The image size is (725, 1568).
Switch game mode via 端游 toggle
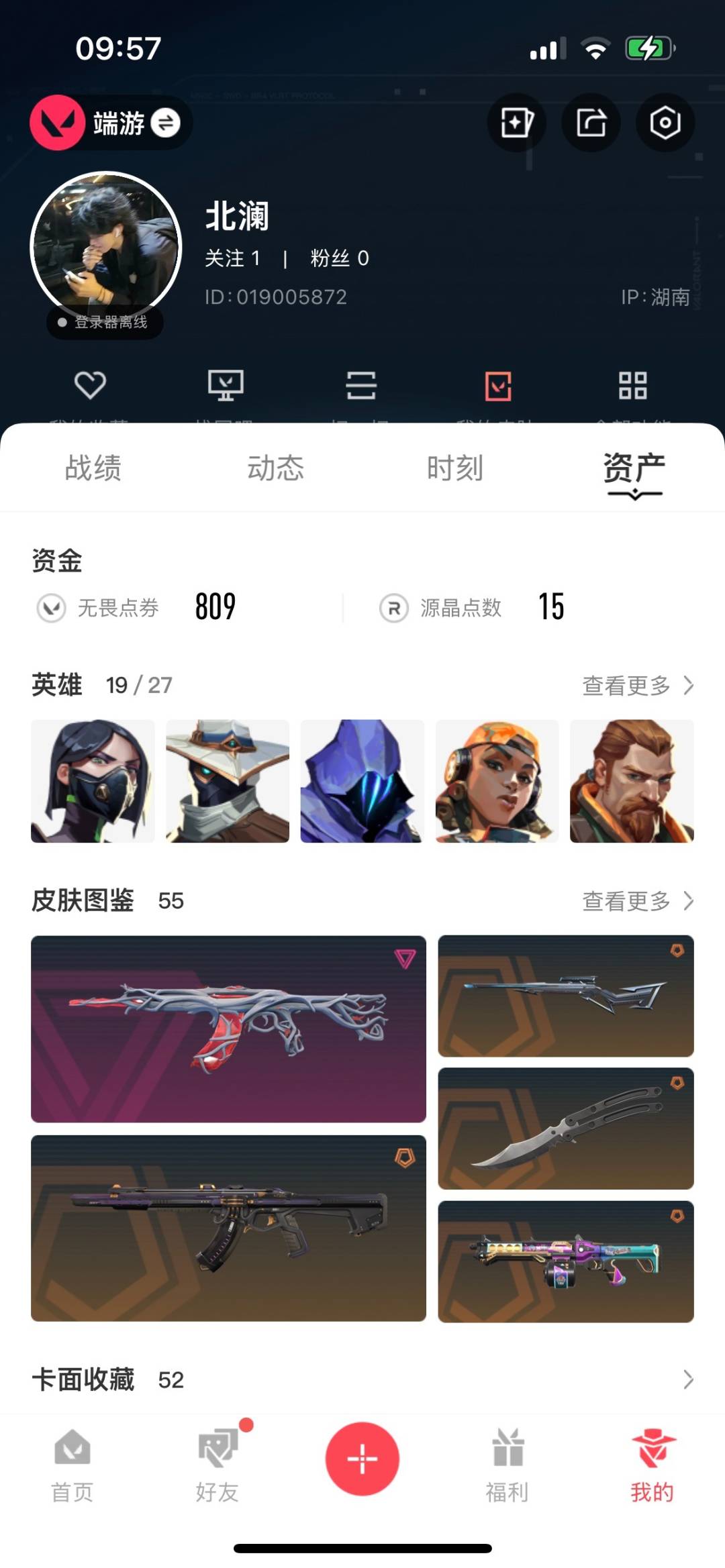point(165,123)
